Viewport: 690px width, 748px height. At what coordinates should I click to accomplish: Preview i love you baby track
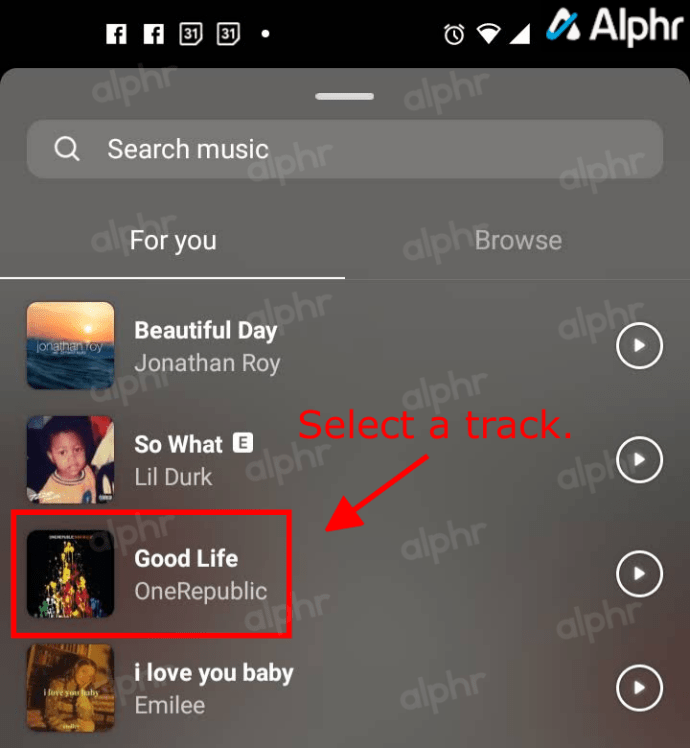pyautogui.click(x=639, y=688)
